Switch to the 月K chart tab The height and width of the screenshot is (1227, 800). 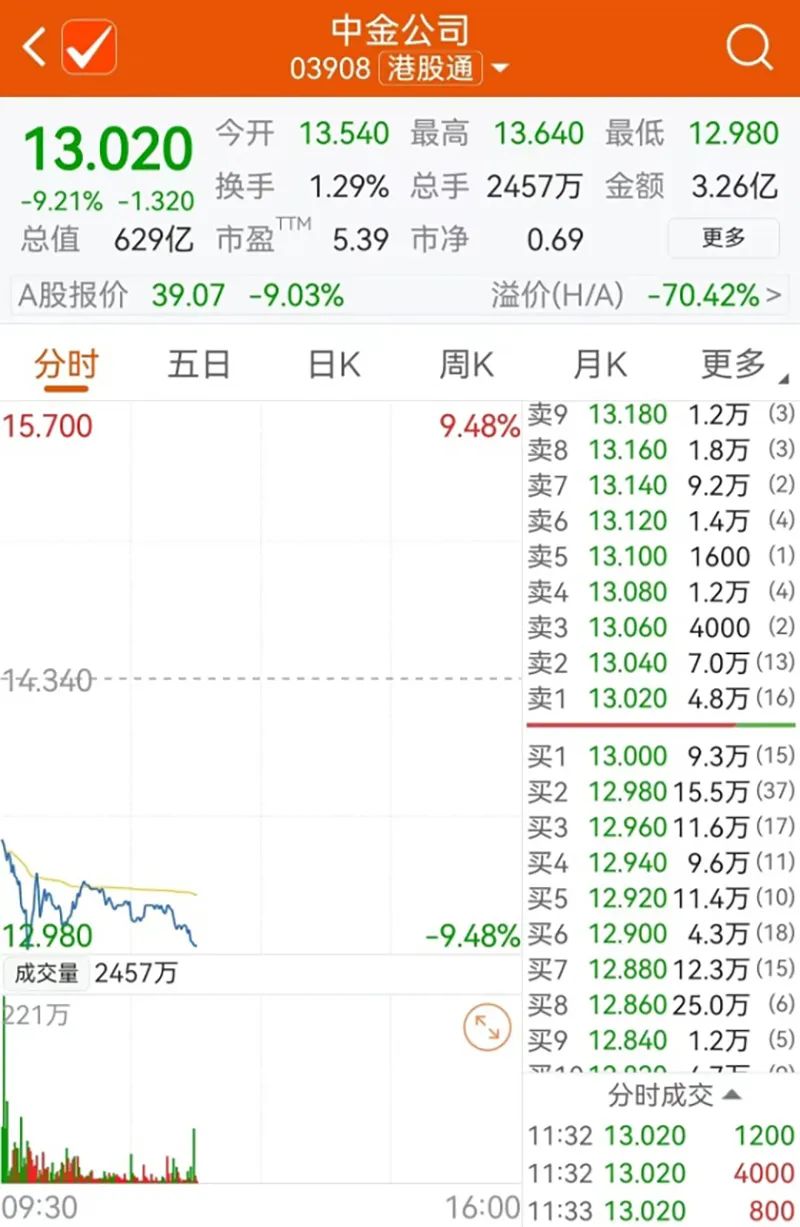599,365
